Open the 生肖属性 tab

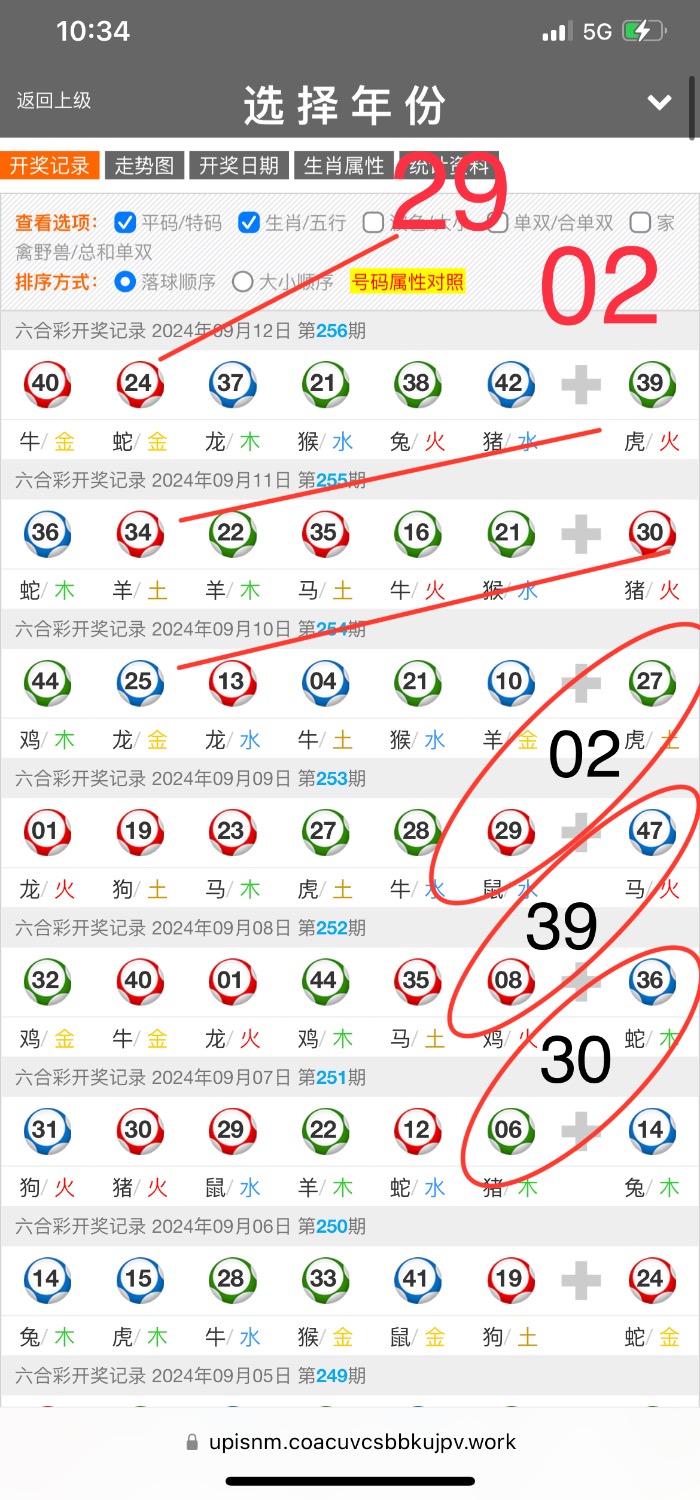click(343, 165)
